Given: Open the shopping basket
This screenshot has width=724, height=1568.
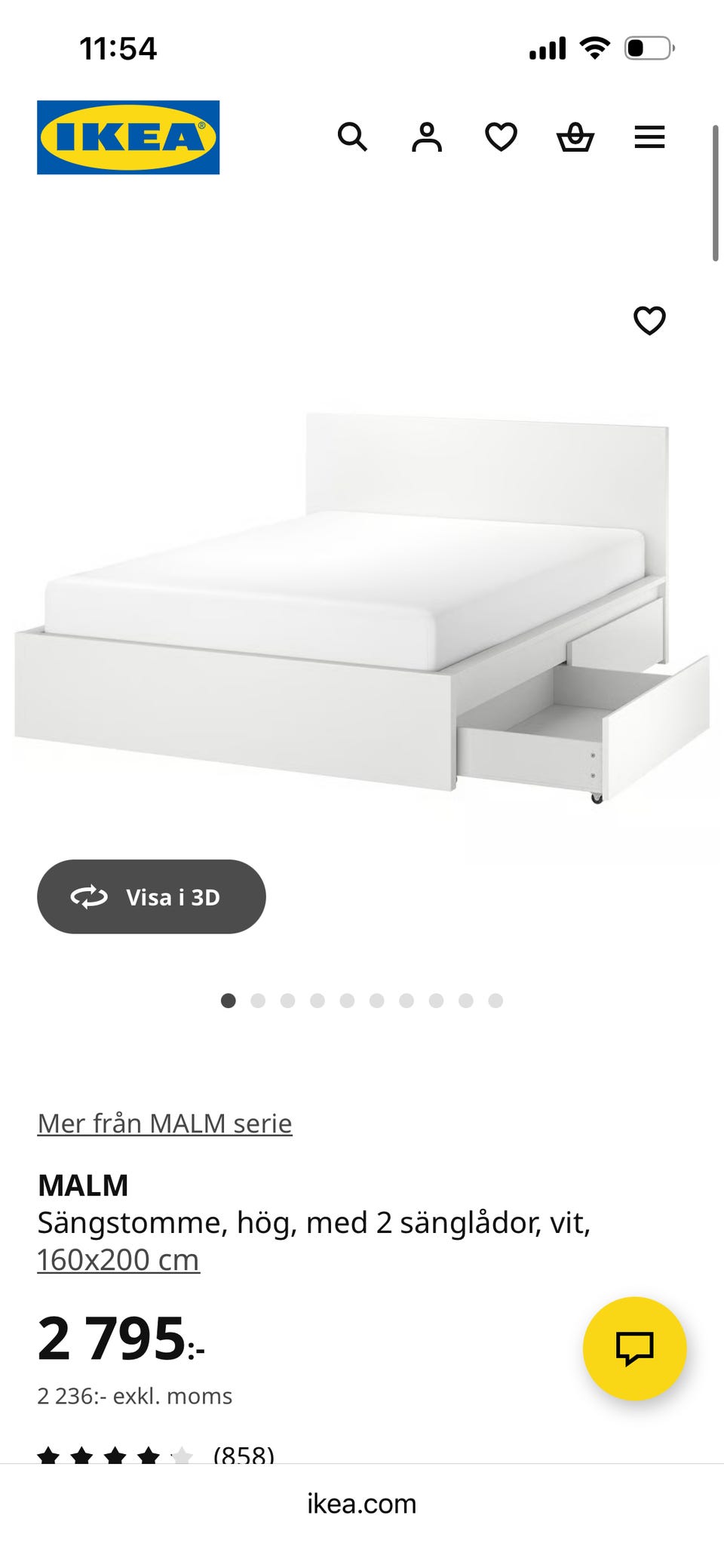Looking at the screenshot, I should coord(575,137).
